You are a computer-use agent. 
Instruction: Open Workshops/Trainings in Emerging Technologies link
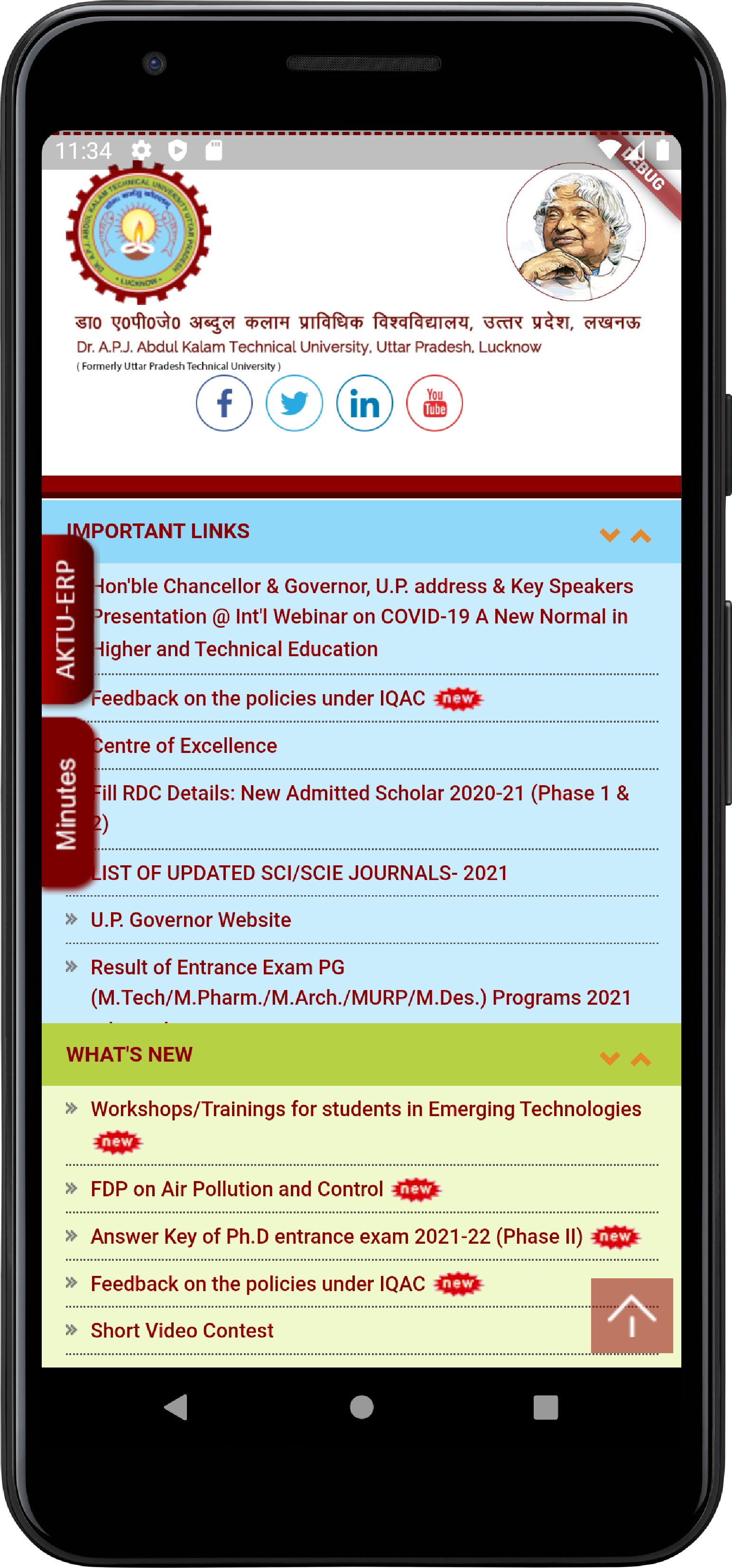point(365,1109)
